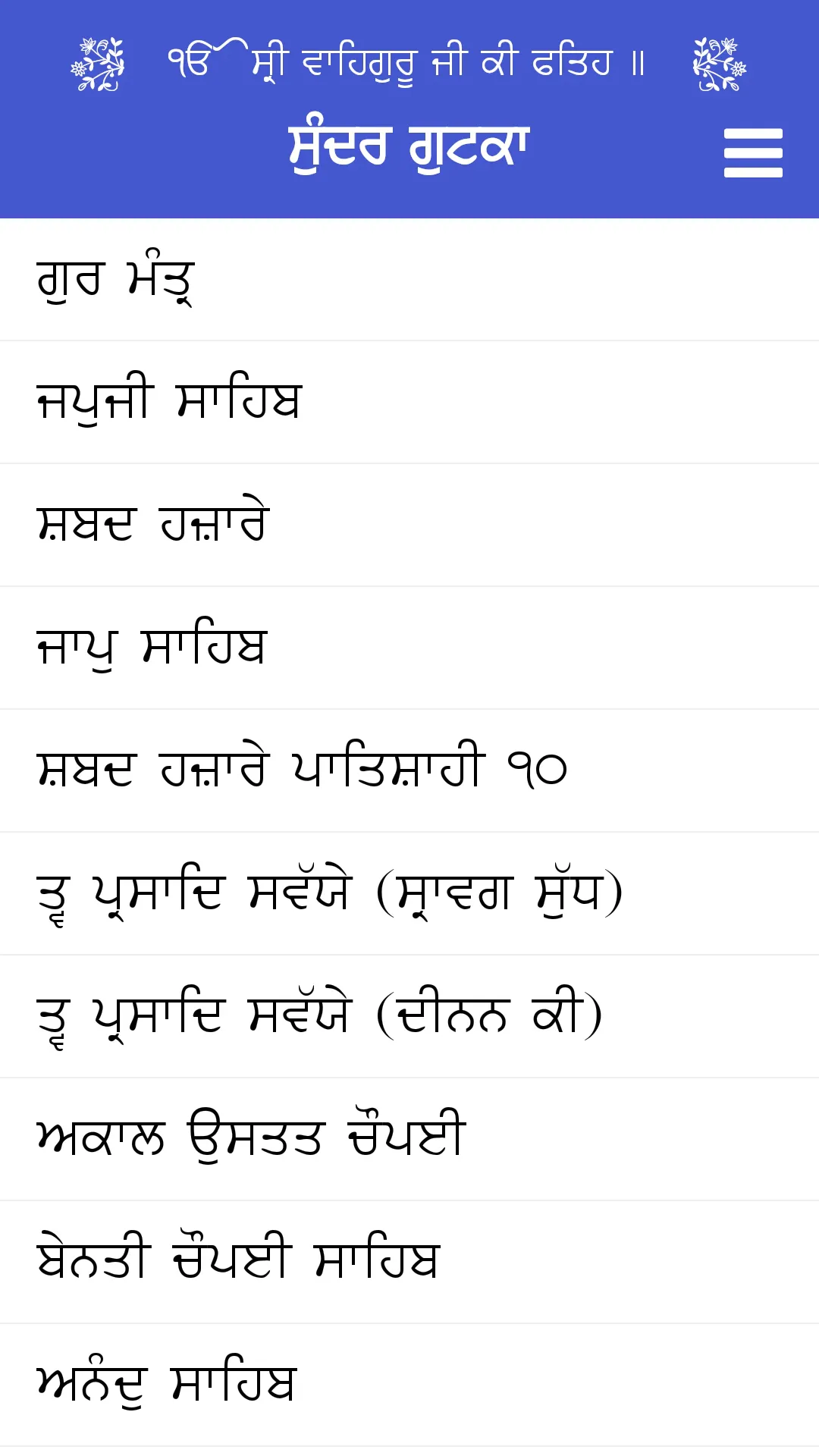Screen dimensions: 819x1456
Task: Open ਤ੍ਵ ਪ੍ਰਸਾਦਿ ਸਵੱਯੇ (ਦੀਨਨ ਕੀ)
Action: click(409, 1017)
